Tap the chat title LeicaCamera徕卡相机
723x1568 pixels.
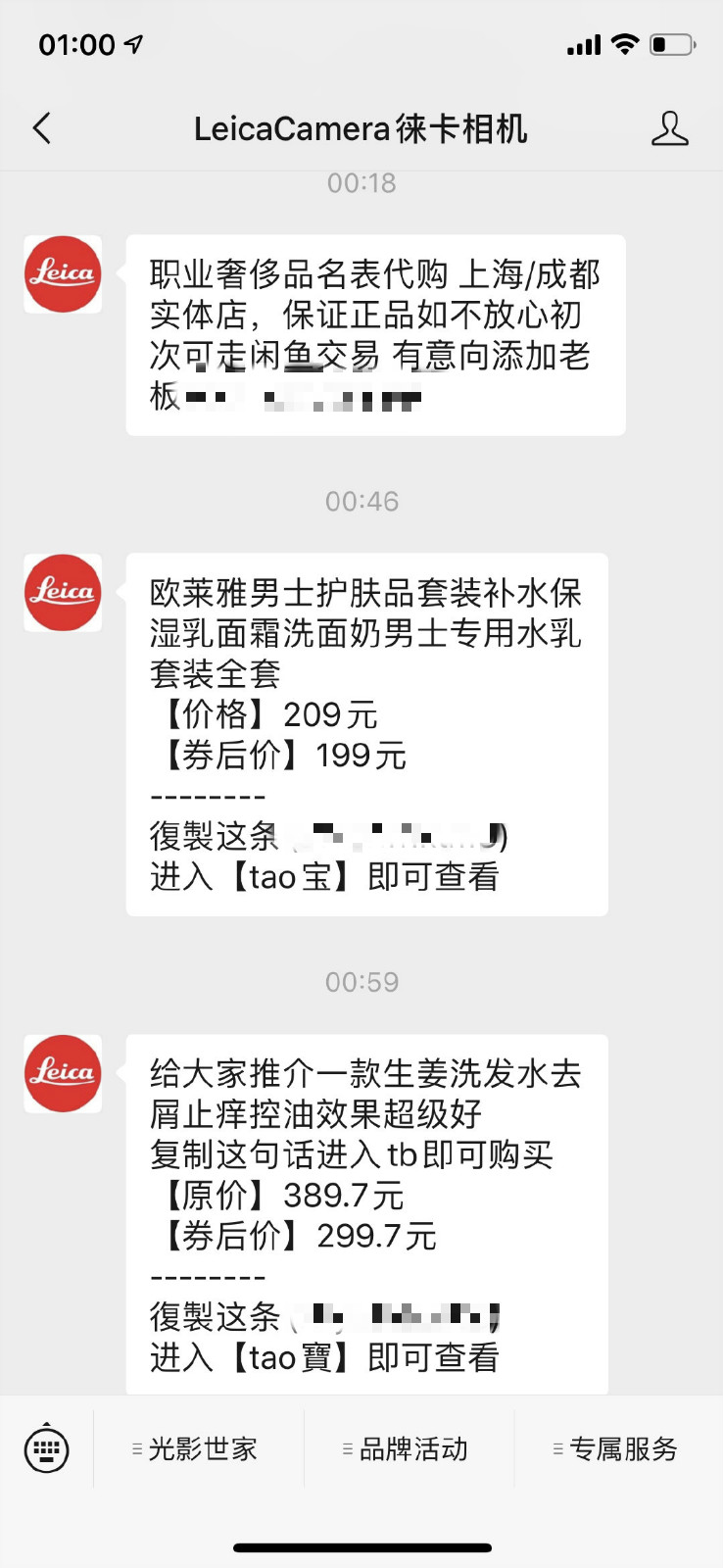(359, 127)
